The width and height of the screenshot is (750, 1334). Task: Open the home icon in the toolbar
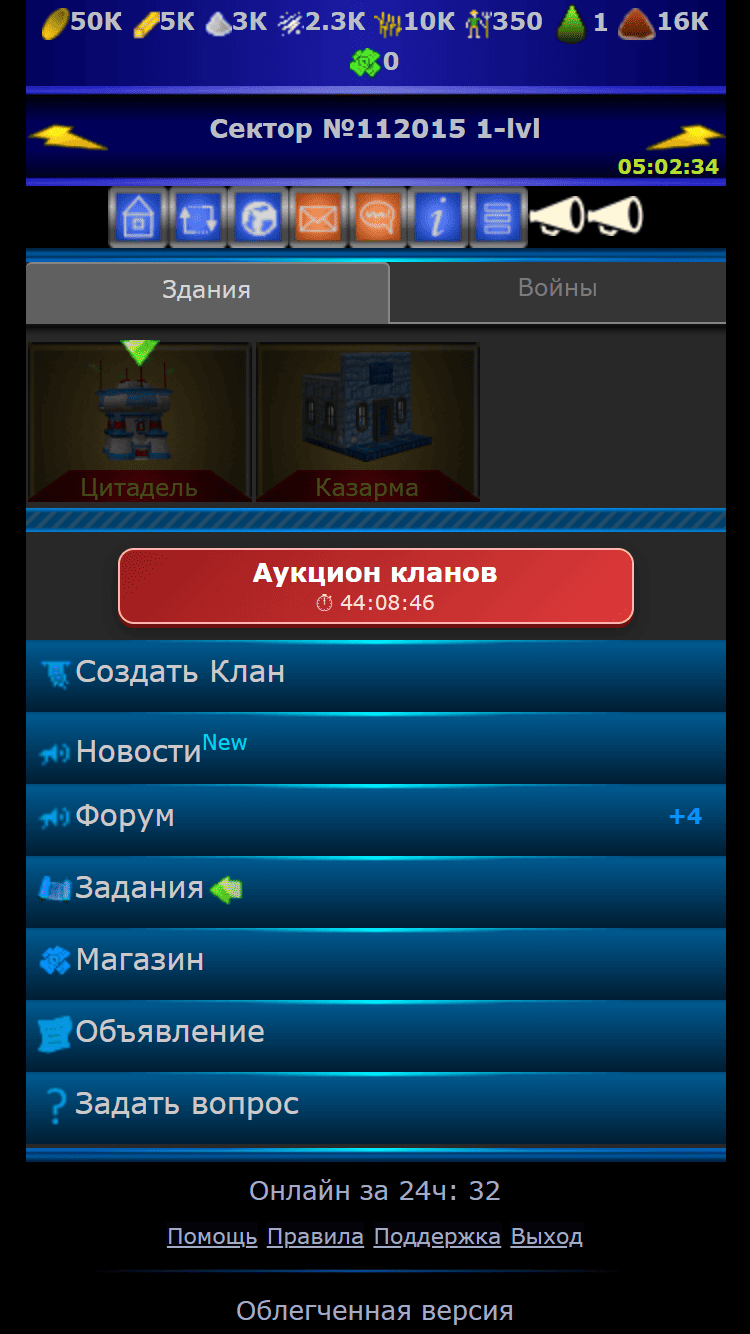139,217
